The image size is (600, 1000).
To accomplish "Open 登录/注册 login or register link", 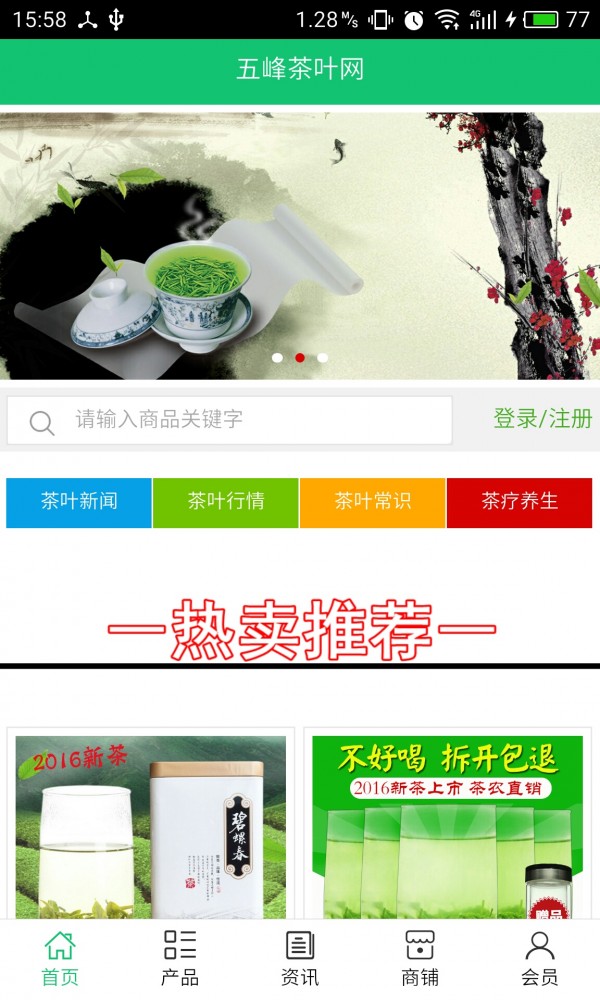I will pos(543,419).
